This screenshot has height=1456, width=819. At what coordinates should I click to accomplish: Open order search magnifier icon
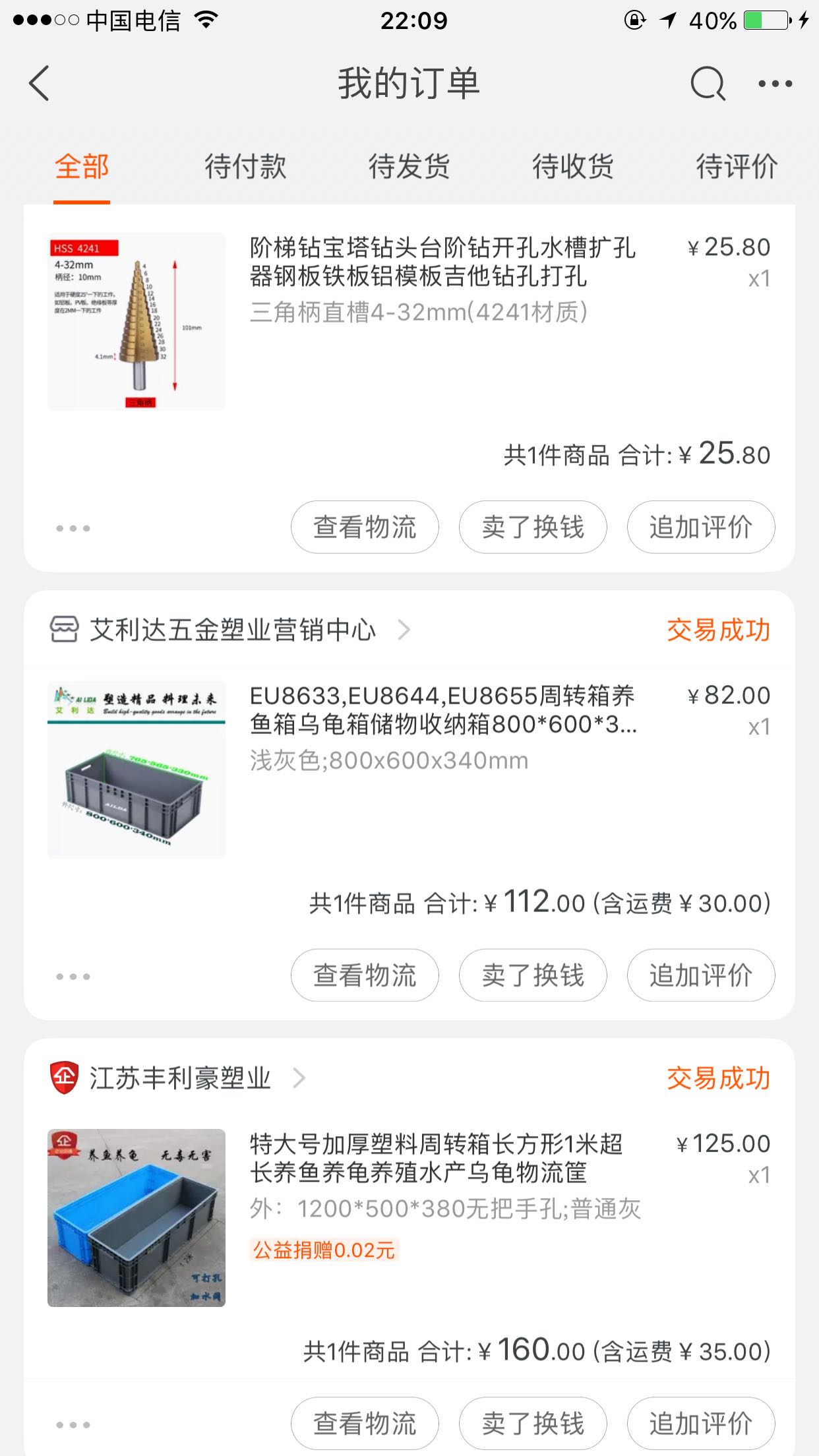tap(708, 84)
